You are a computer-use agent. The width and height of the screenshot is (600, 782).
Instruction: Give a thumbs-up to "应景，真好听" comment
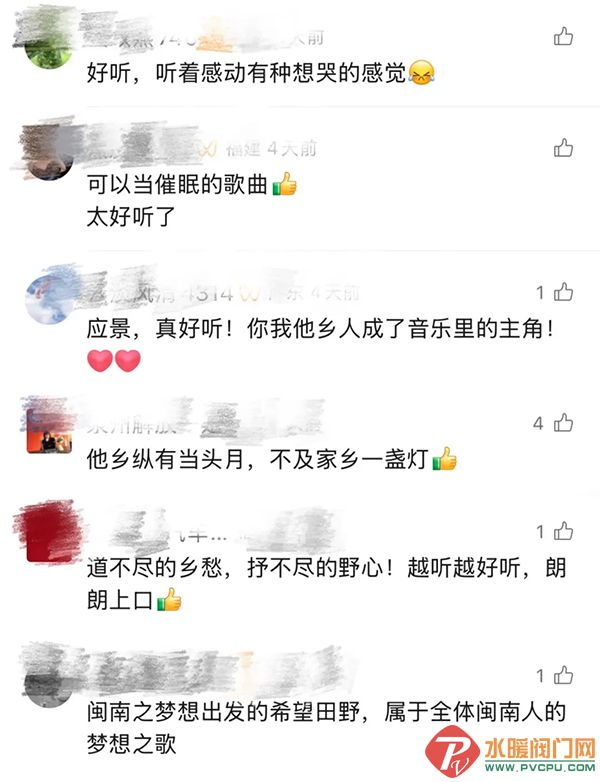point(563,292)
